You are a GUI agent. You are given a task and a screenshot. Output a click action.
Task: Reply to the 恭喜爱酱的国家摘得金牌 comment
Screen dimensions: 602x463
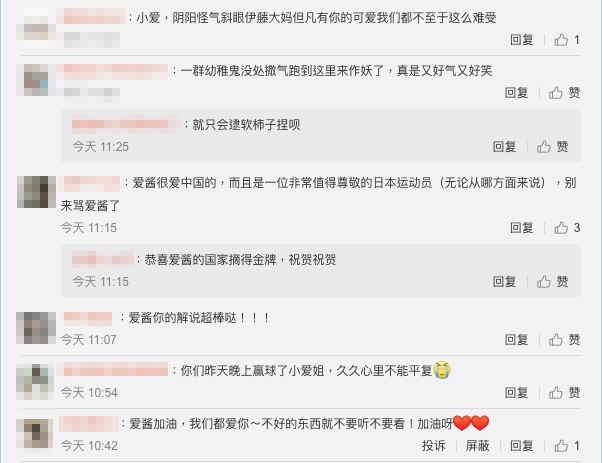coord(504,281)
